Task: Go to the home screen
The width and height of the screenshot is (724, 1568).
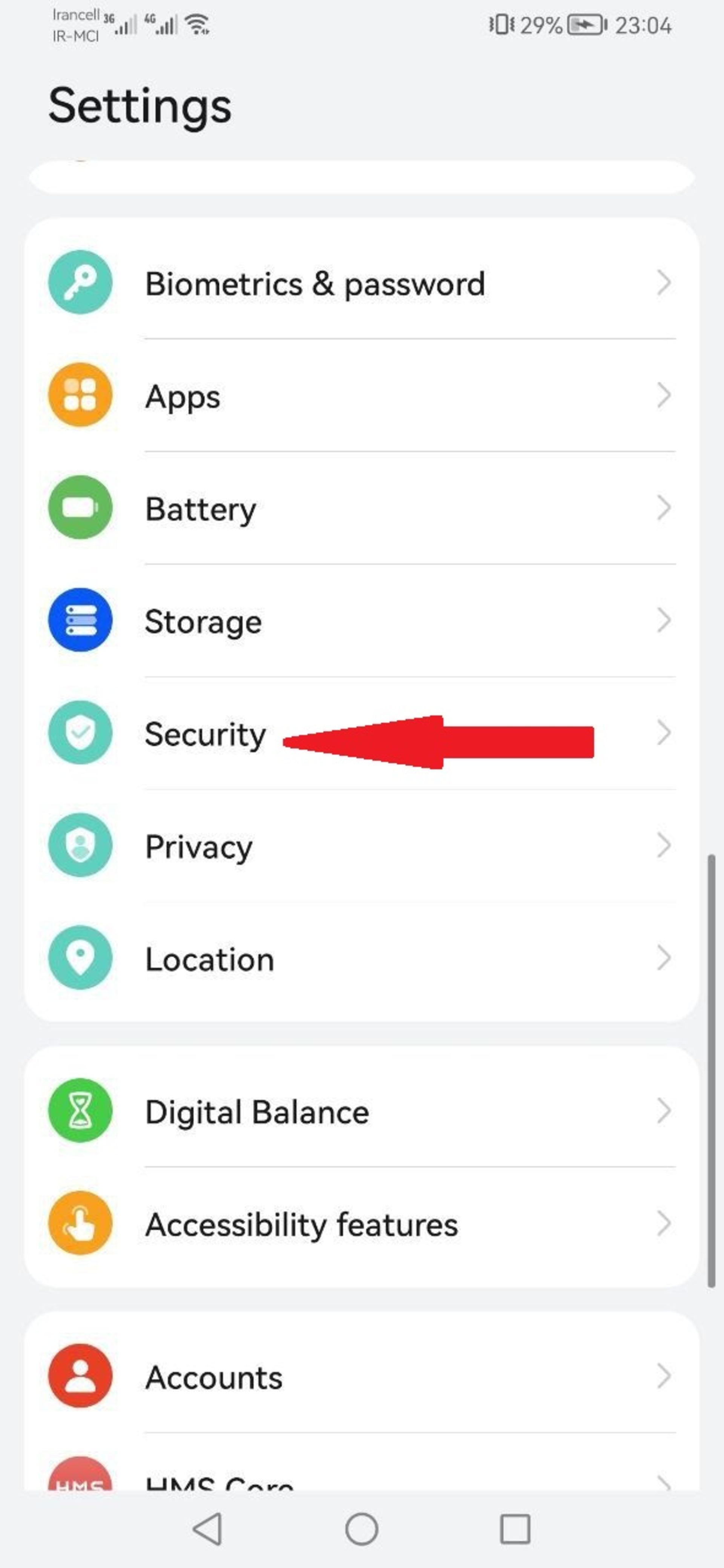Action: pyautogui.click(x=362, y=1529)
